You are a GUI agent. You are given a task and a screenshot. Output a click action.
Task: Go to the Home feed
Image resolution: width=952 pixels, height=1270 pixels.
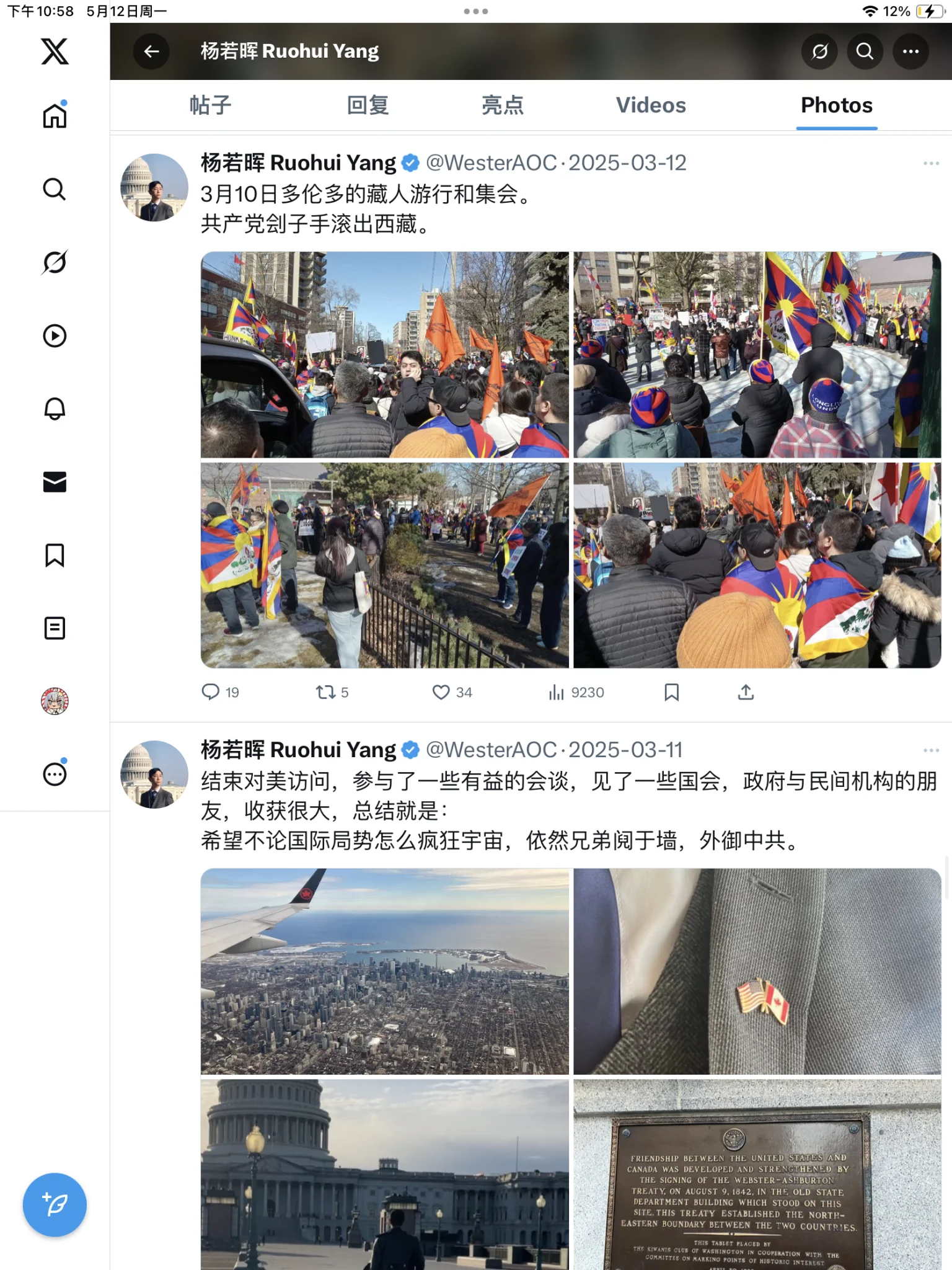point(55,115)
